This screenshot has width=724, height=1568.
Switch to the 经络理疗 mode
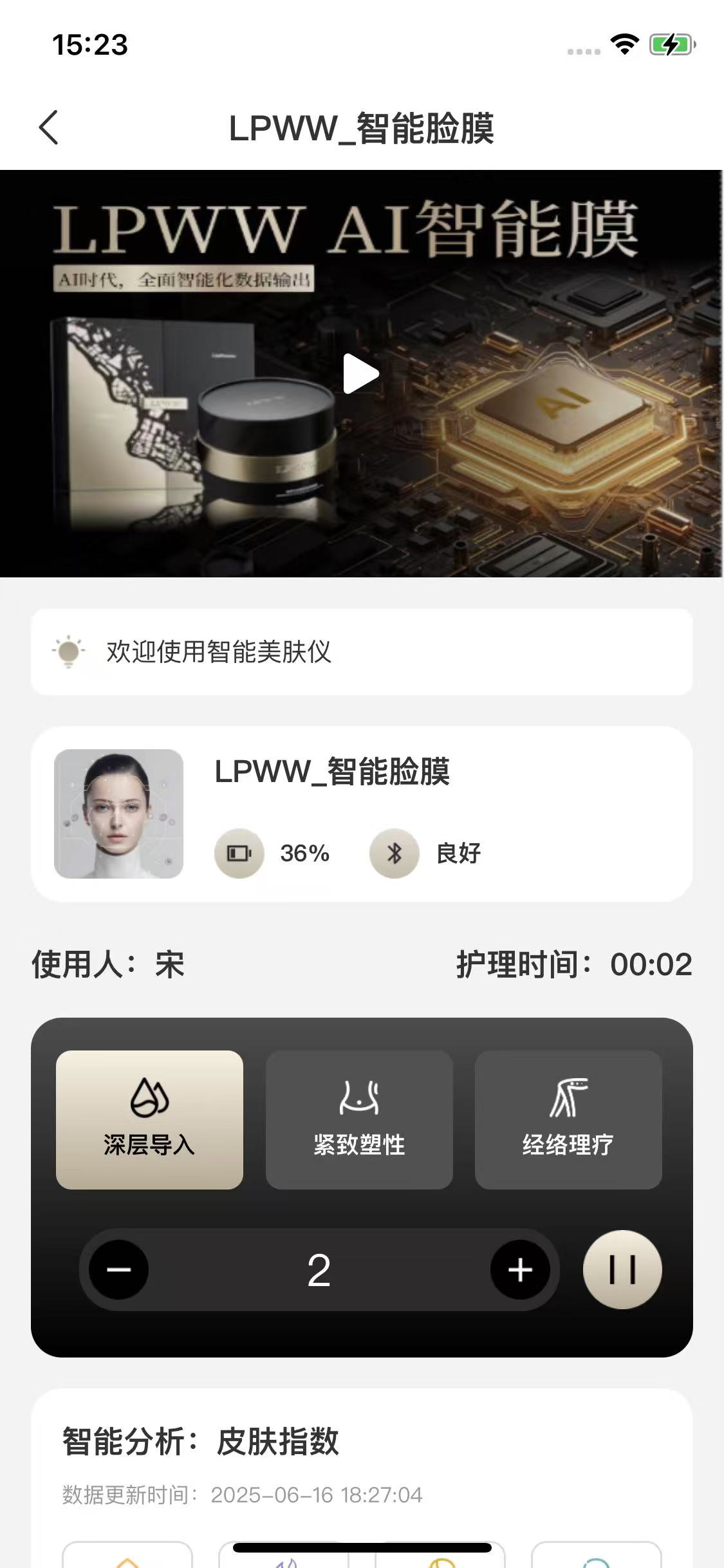coord(568,1119)
